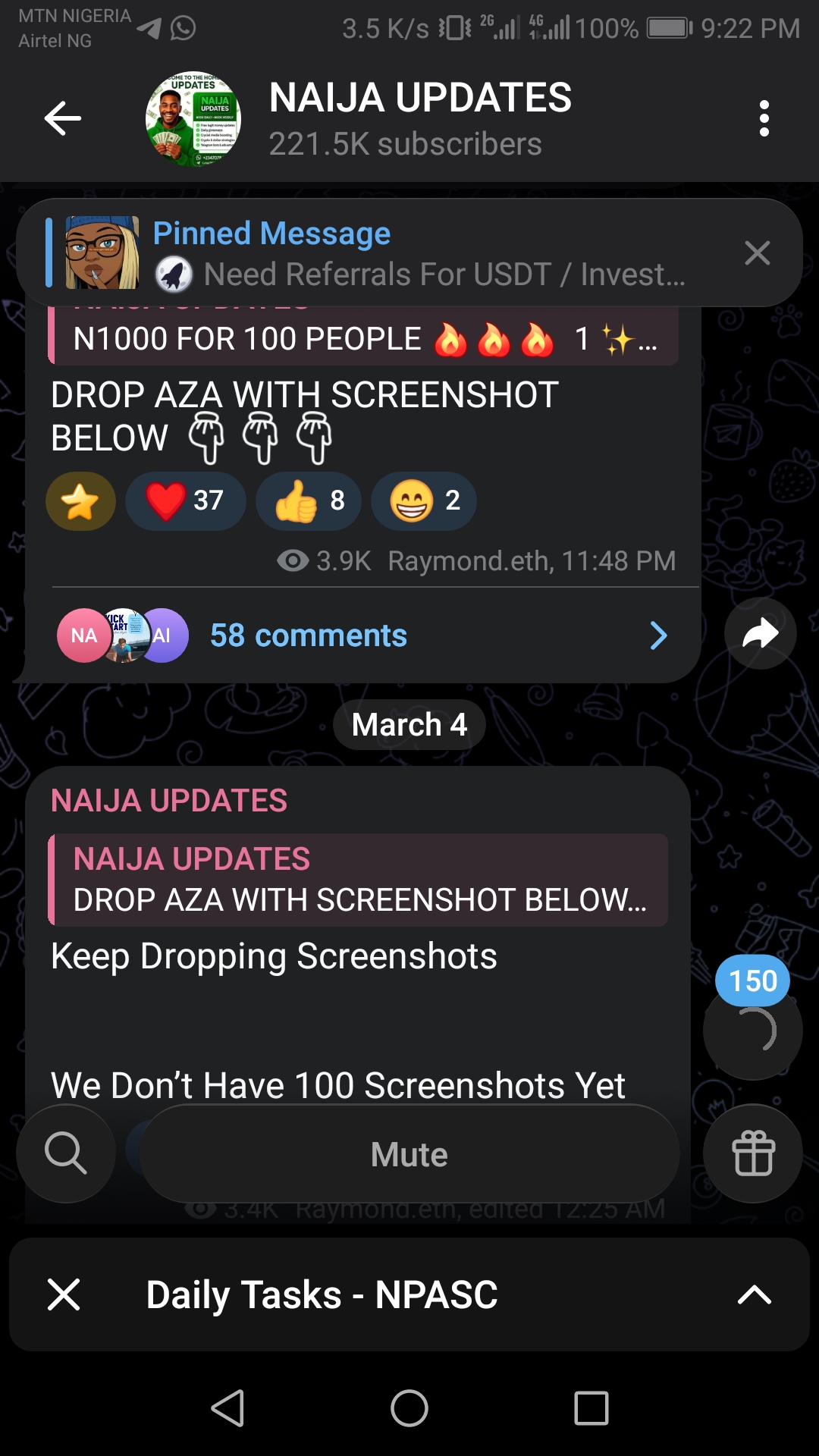Open quoted DROP AZA WITH SCREENSHOT reply
The image size is (819, 1456).
pyautogui.click(x=358, y=880)
